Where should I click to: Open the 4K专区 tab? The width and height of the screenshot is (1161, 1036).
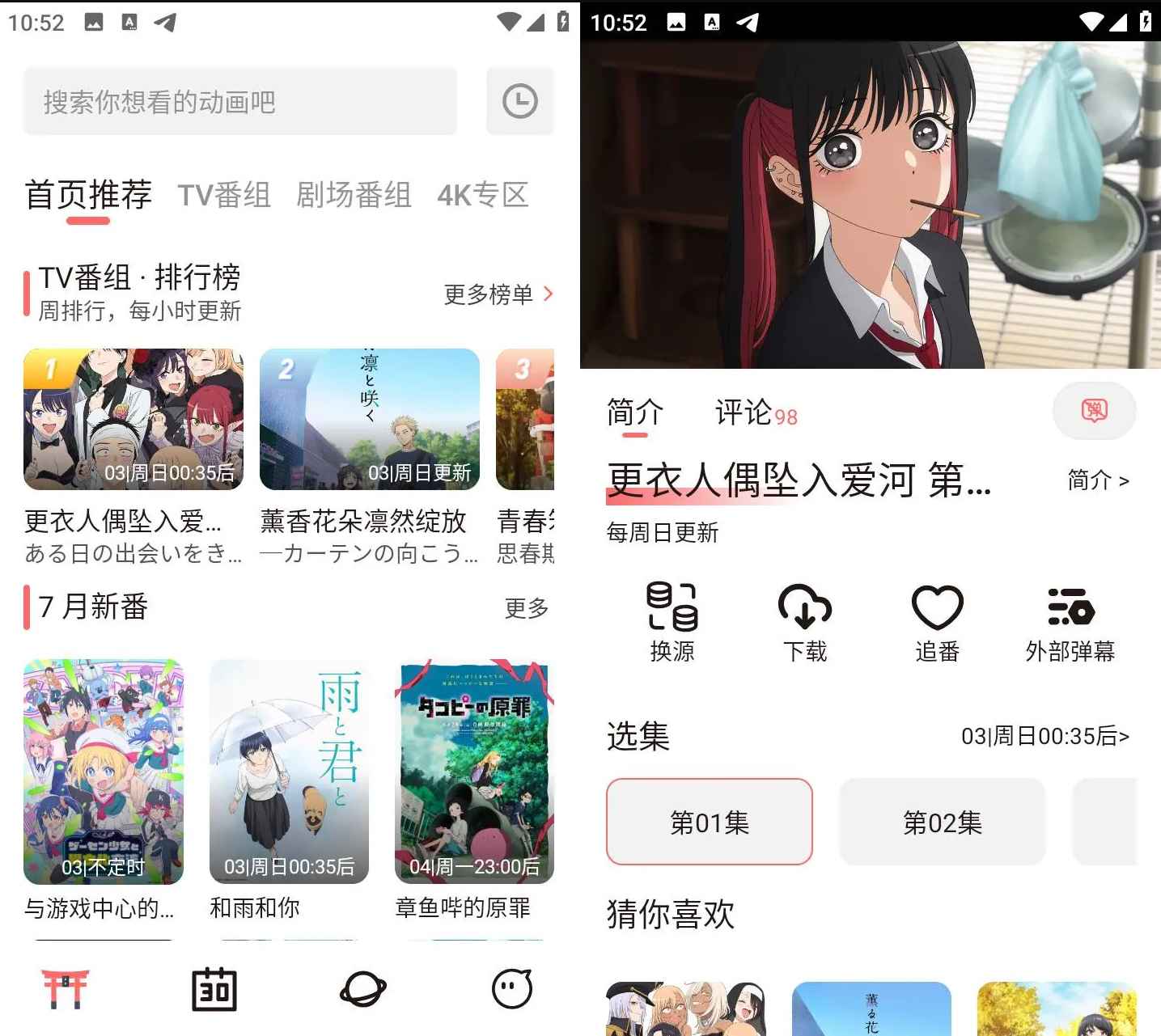coord(482,195)
